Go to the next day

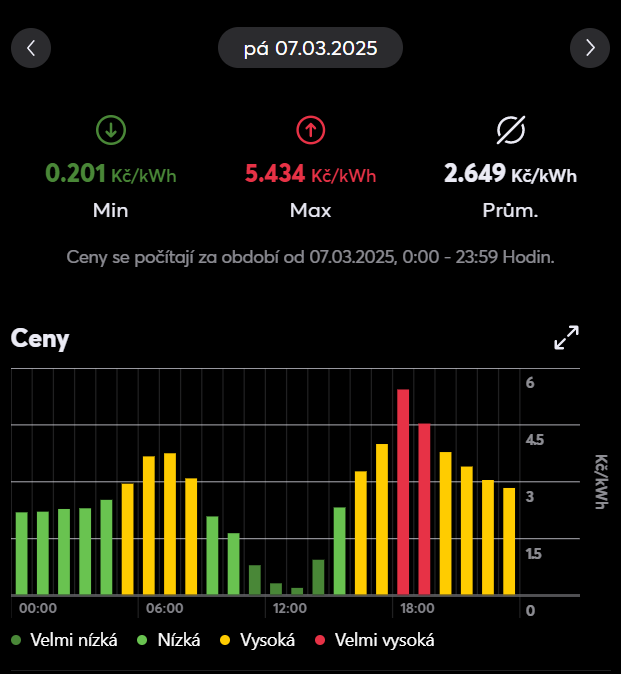click(589, 48)
